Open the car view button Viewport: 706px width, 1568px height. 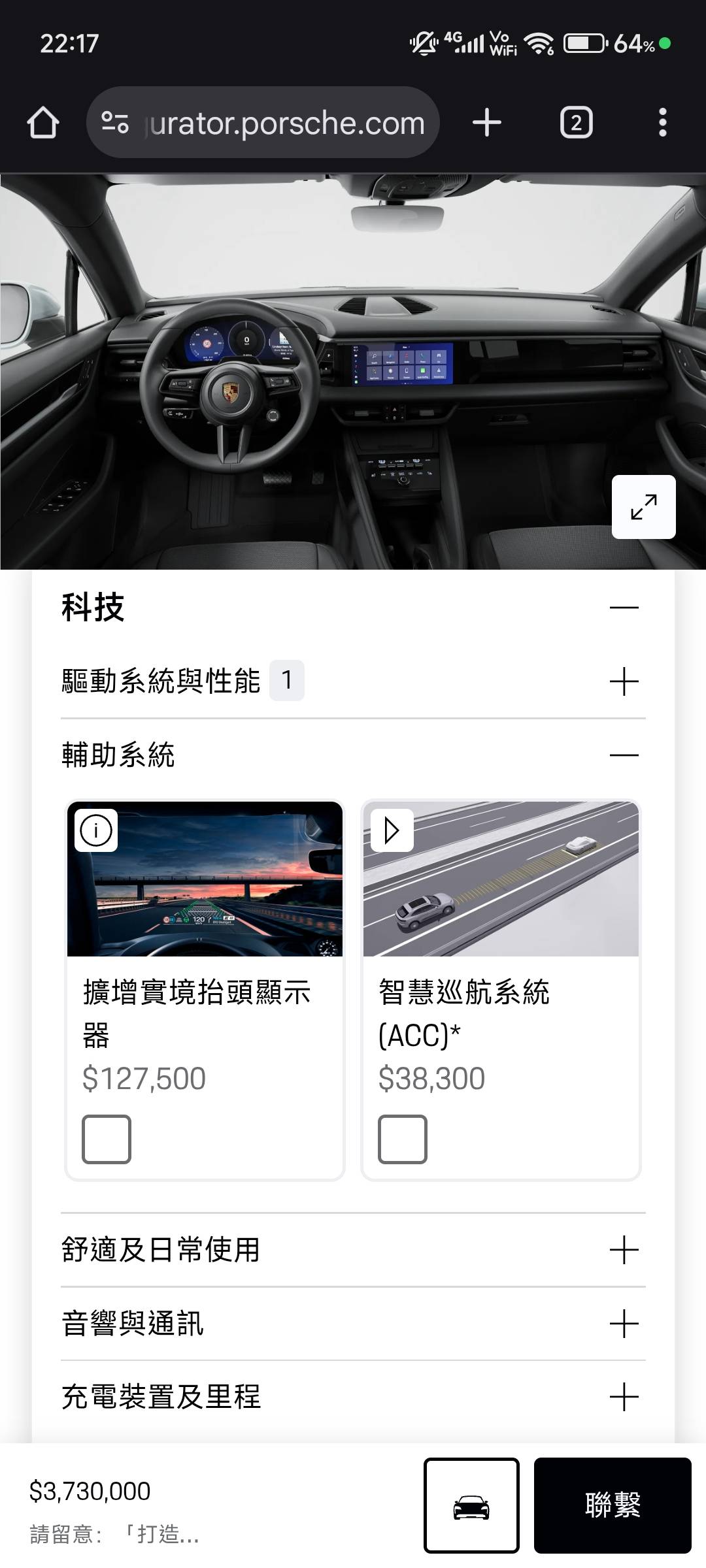pyautogui.click(x=471, y=1505)
